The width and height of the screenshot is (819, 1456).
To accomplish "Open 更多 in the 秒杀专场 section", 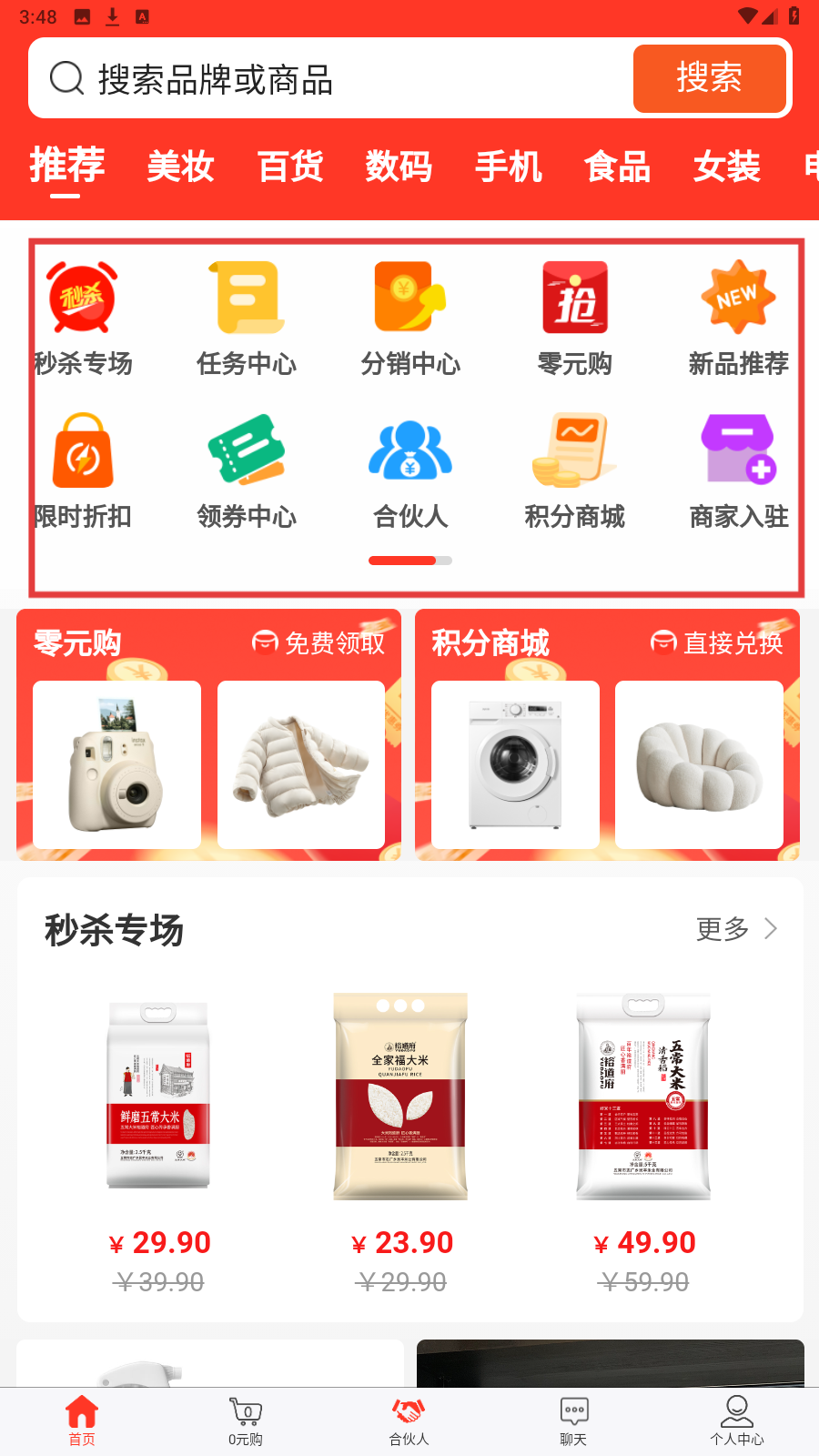I will (x=736, y=929).
